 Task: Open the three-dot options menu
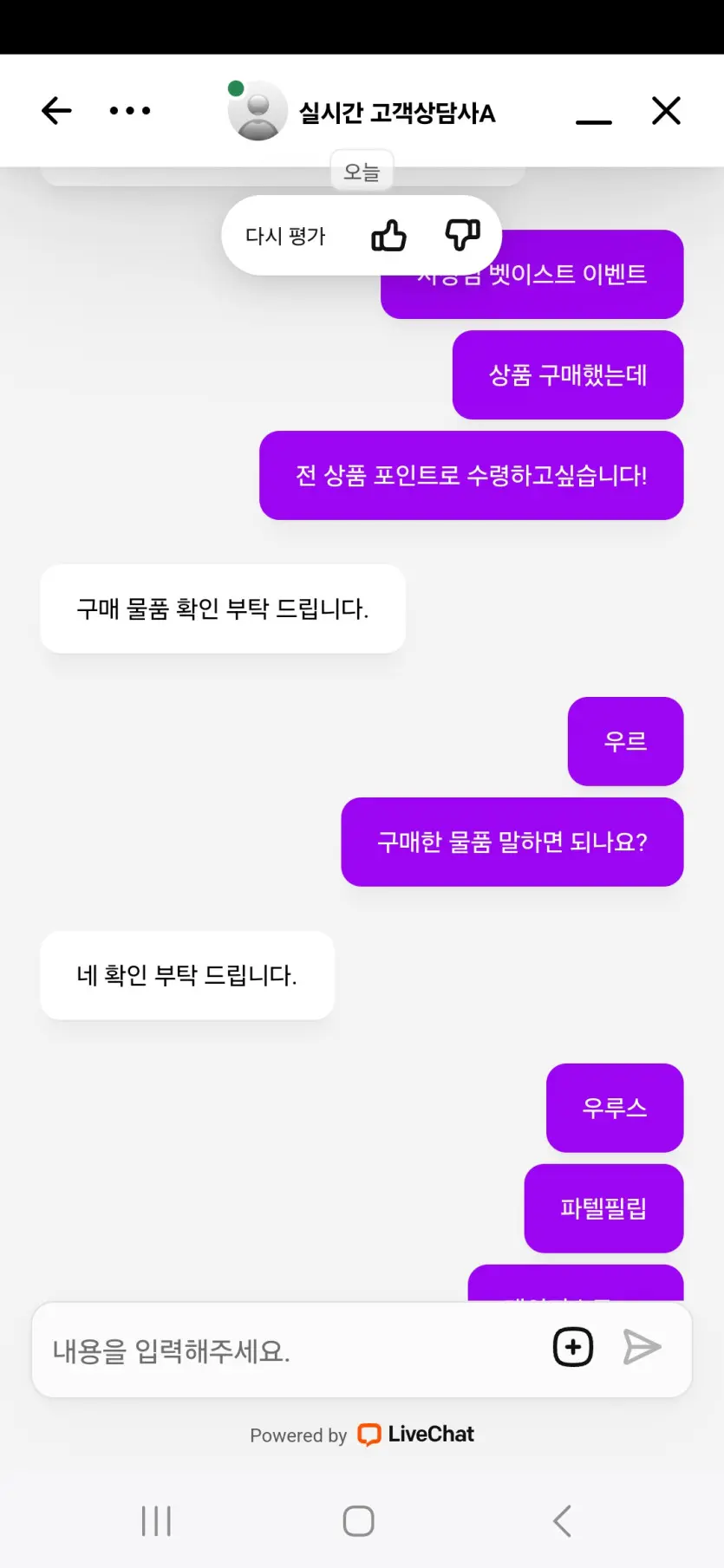click(130, 111)
